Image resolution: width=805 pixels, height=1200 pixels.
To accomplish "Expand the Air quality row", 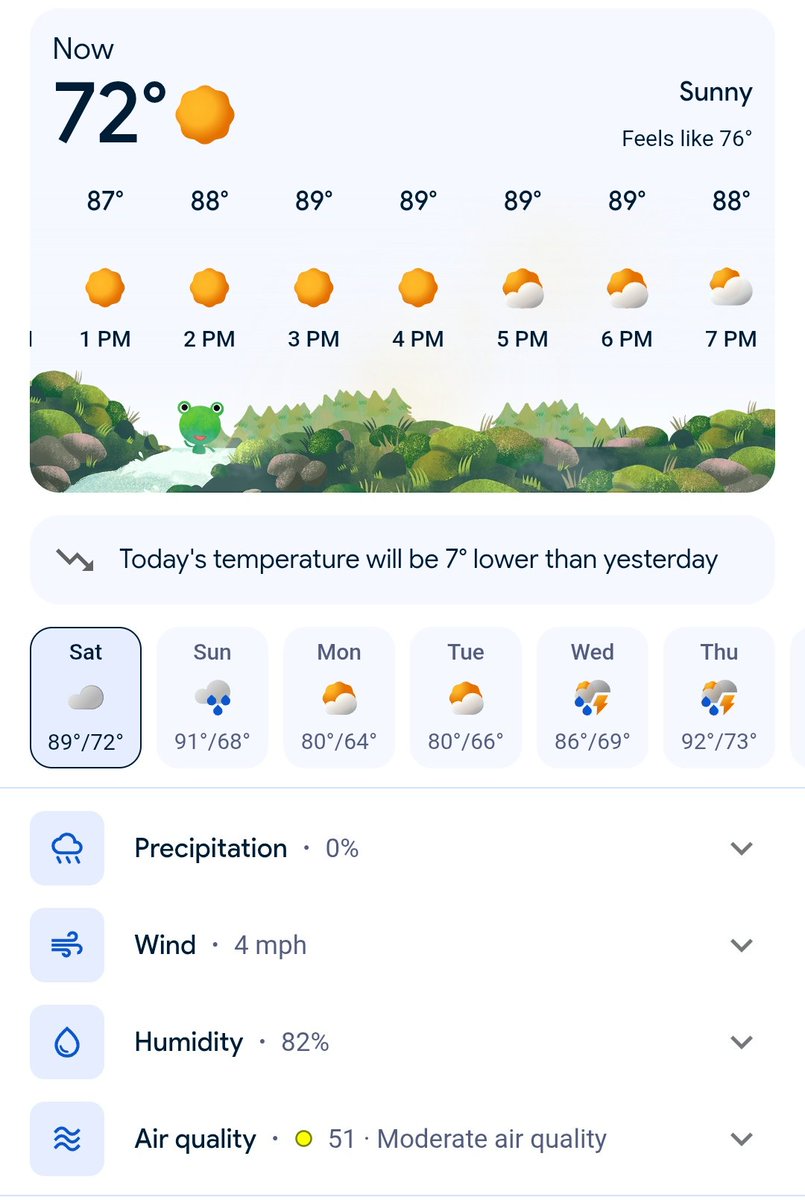I will 402,1139.
